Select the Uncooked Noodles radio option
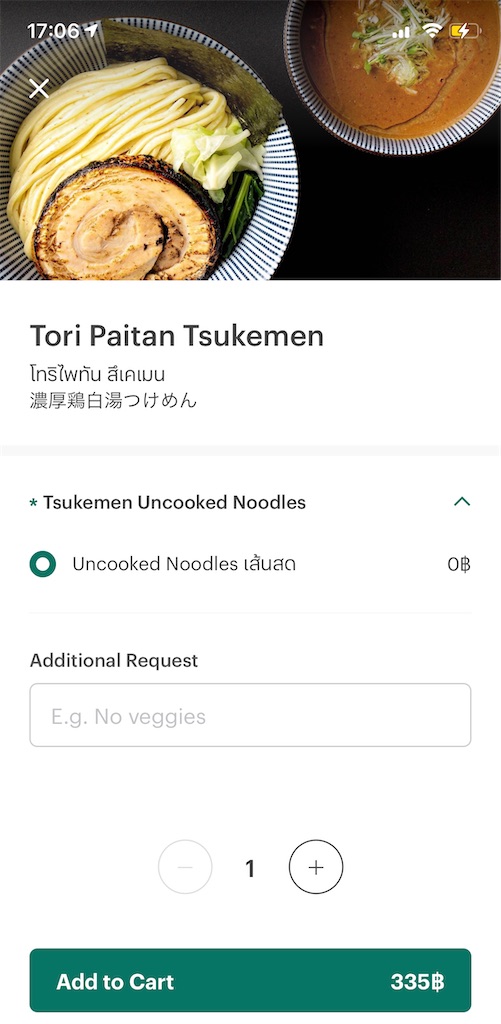The height and width of the screenshot is (1024, 501). tap(42, 564)
